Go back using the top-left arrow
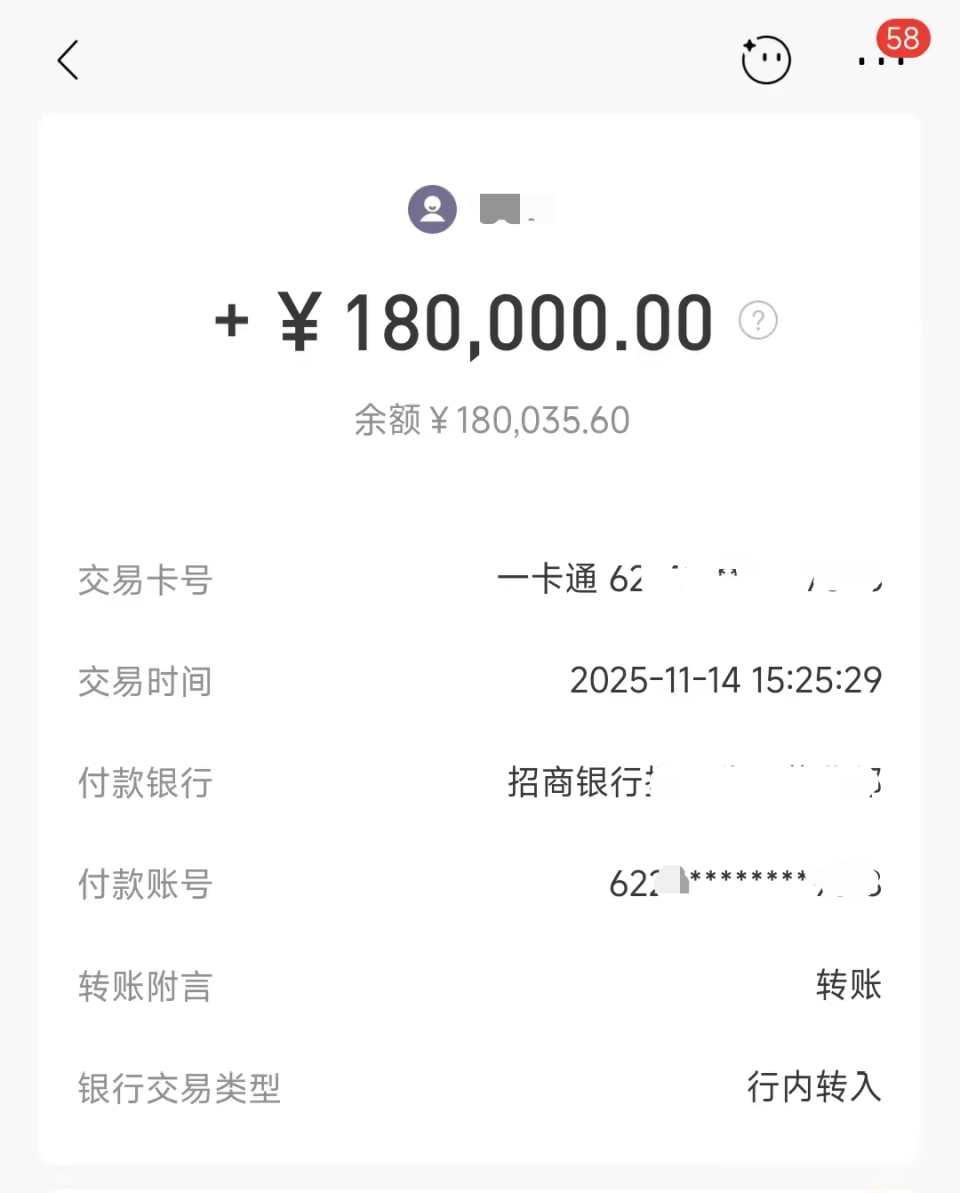Image resolution: width=960 pixels, height=1193 pixels. (68, 60)
